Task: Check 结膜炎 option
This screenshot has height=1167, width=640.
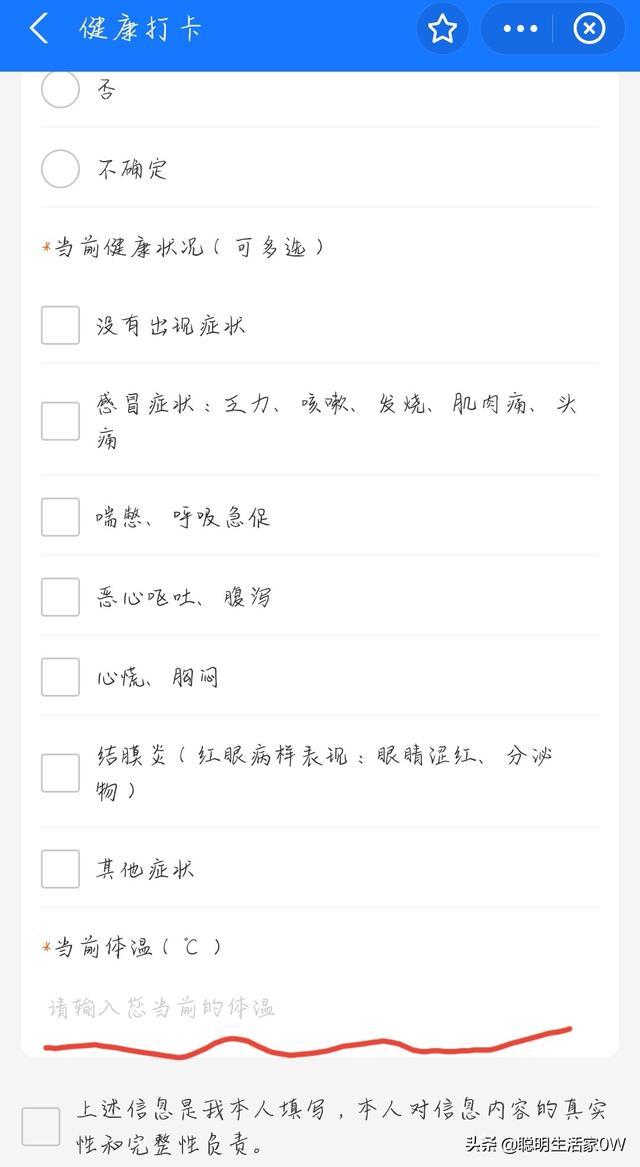Action: (60, 773)
